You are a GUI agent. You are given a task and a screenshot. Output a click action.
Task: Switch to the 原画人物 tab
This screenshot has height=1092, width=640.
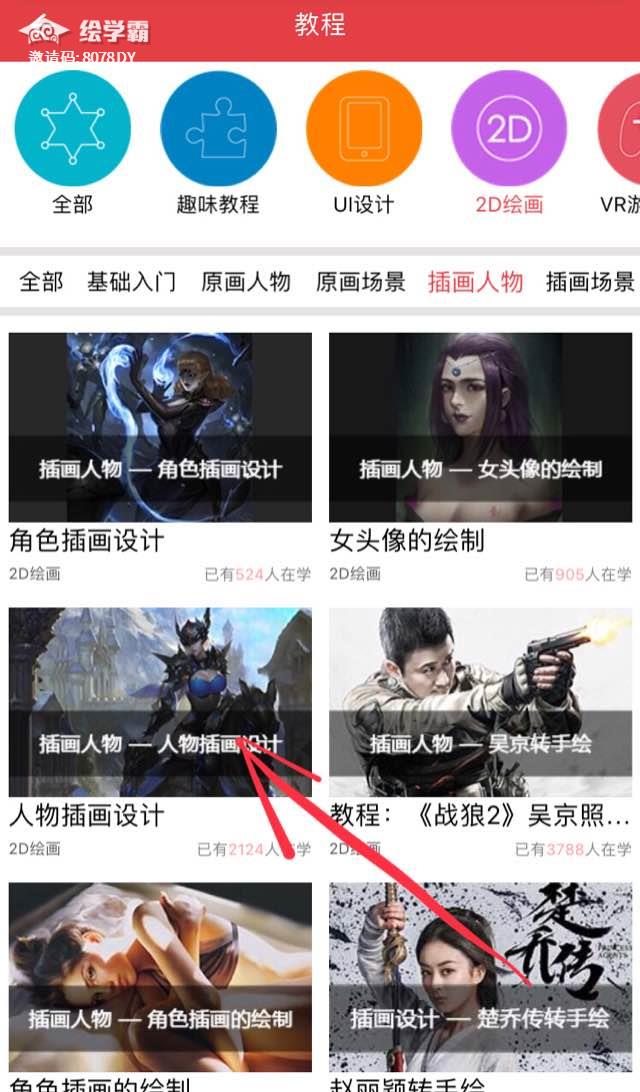246,282
